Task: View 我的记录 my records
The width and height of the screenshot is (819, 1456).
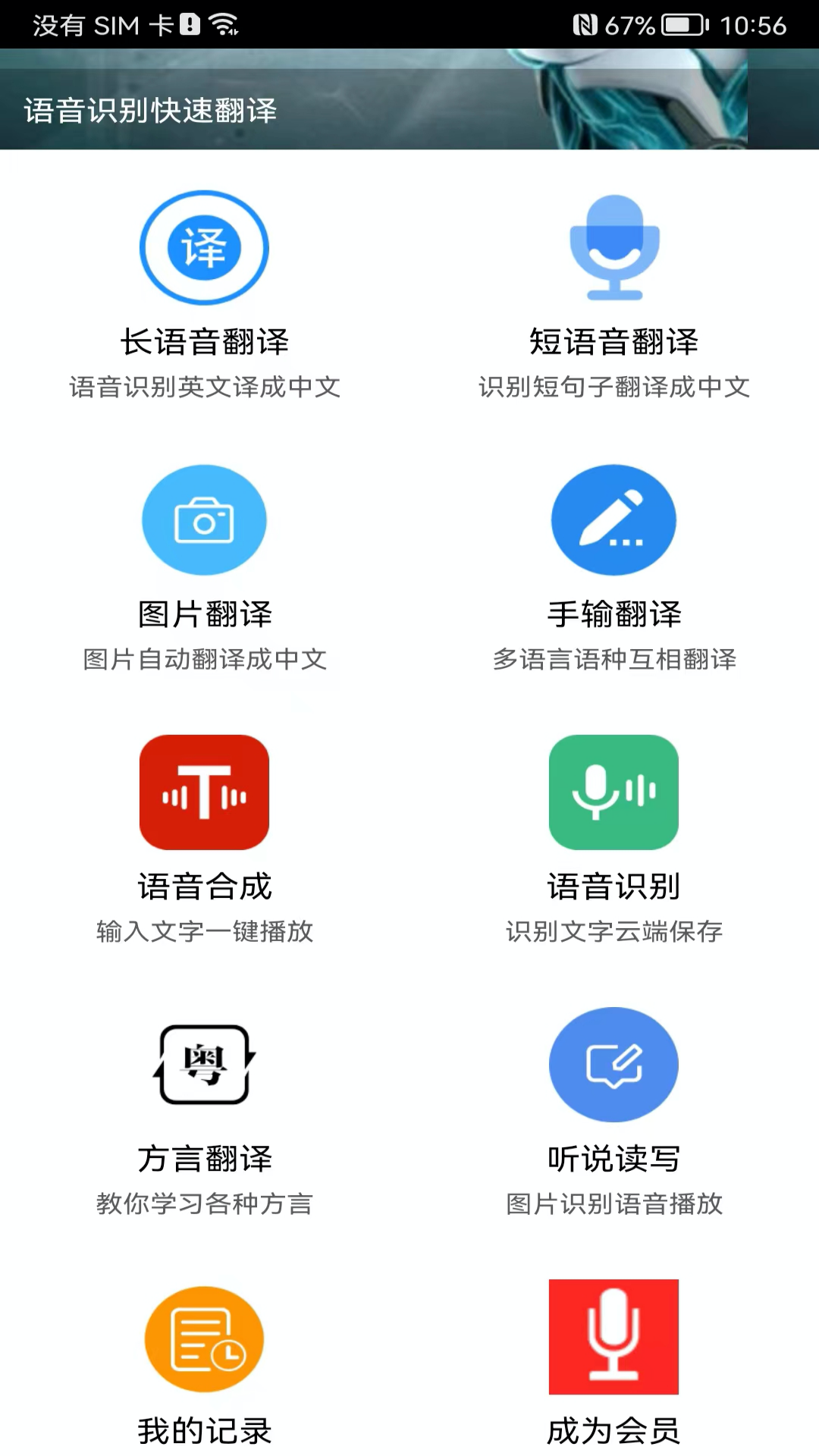Action: tap(204, 1339)
